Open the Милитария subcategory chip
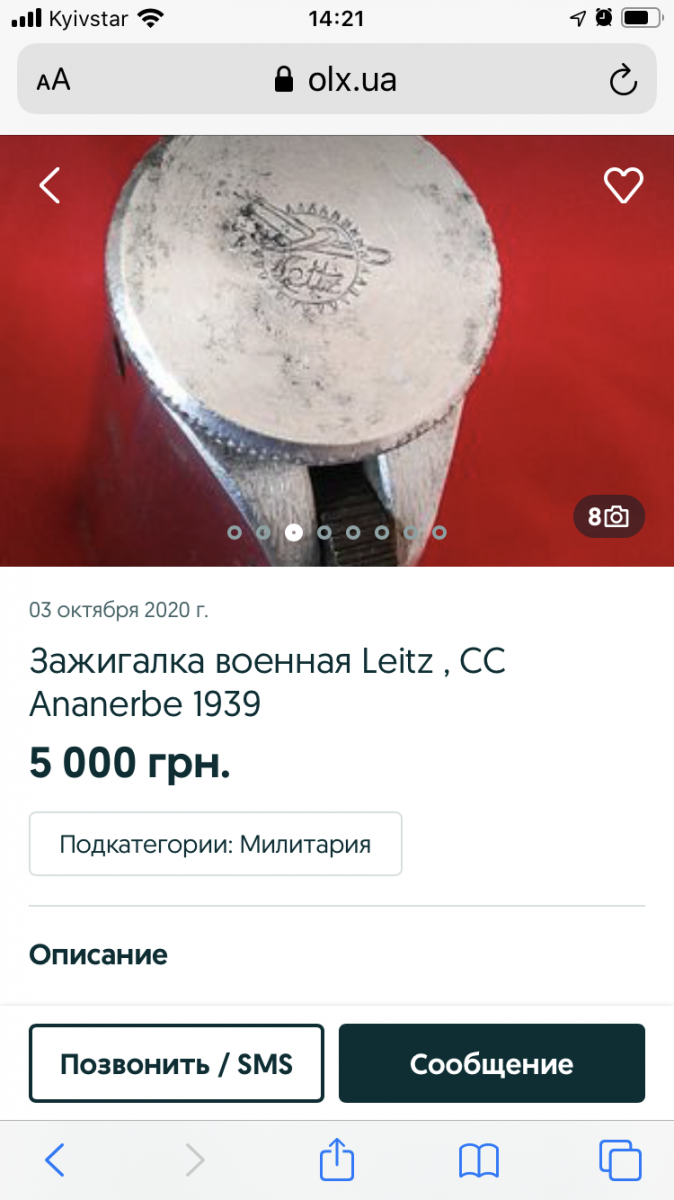Image resolution: width=674 pixels, height=1200 pixels. point(216,844)
